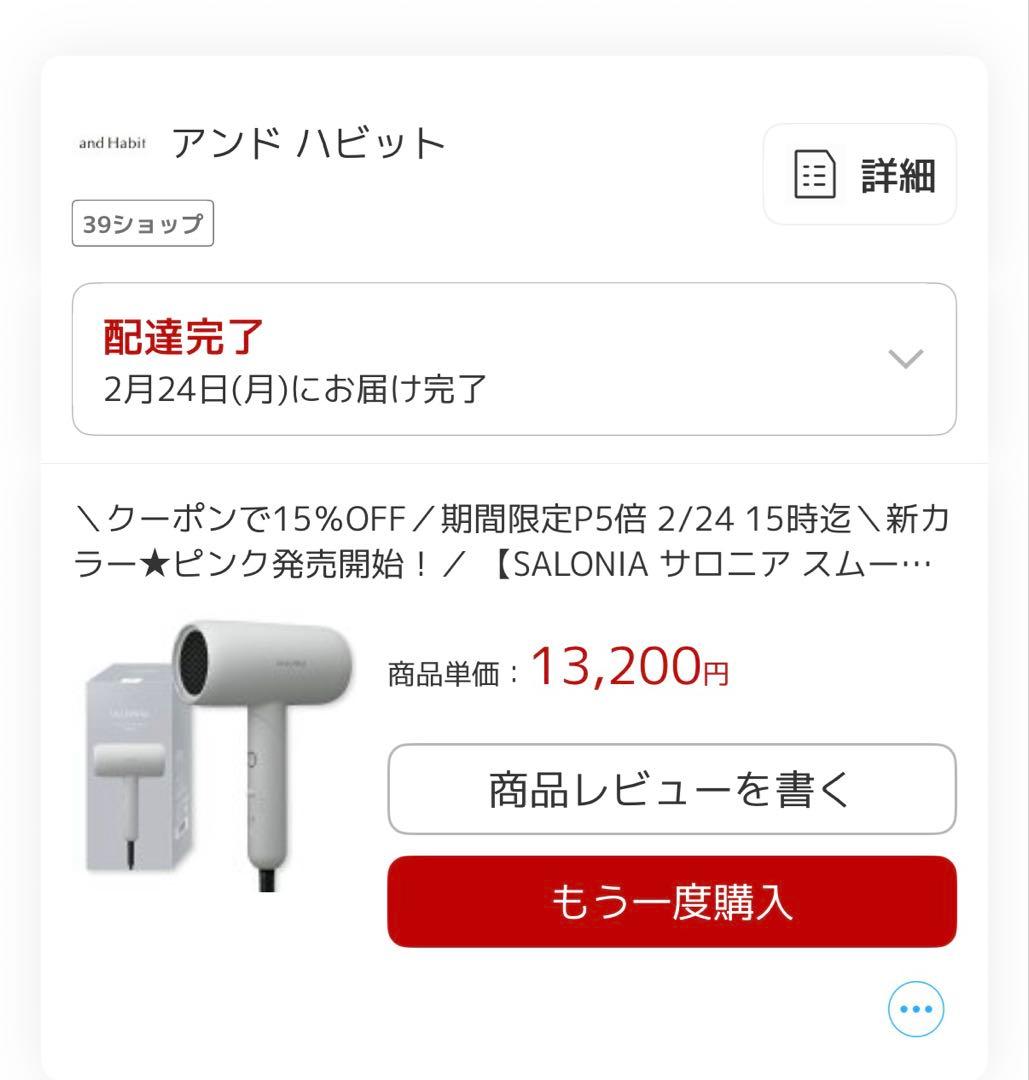Click the product box image in the thumbnail
The image size is (1029, 1080).
140,770
